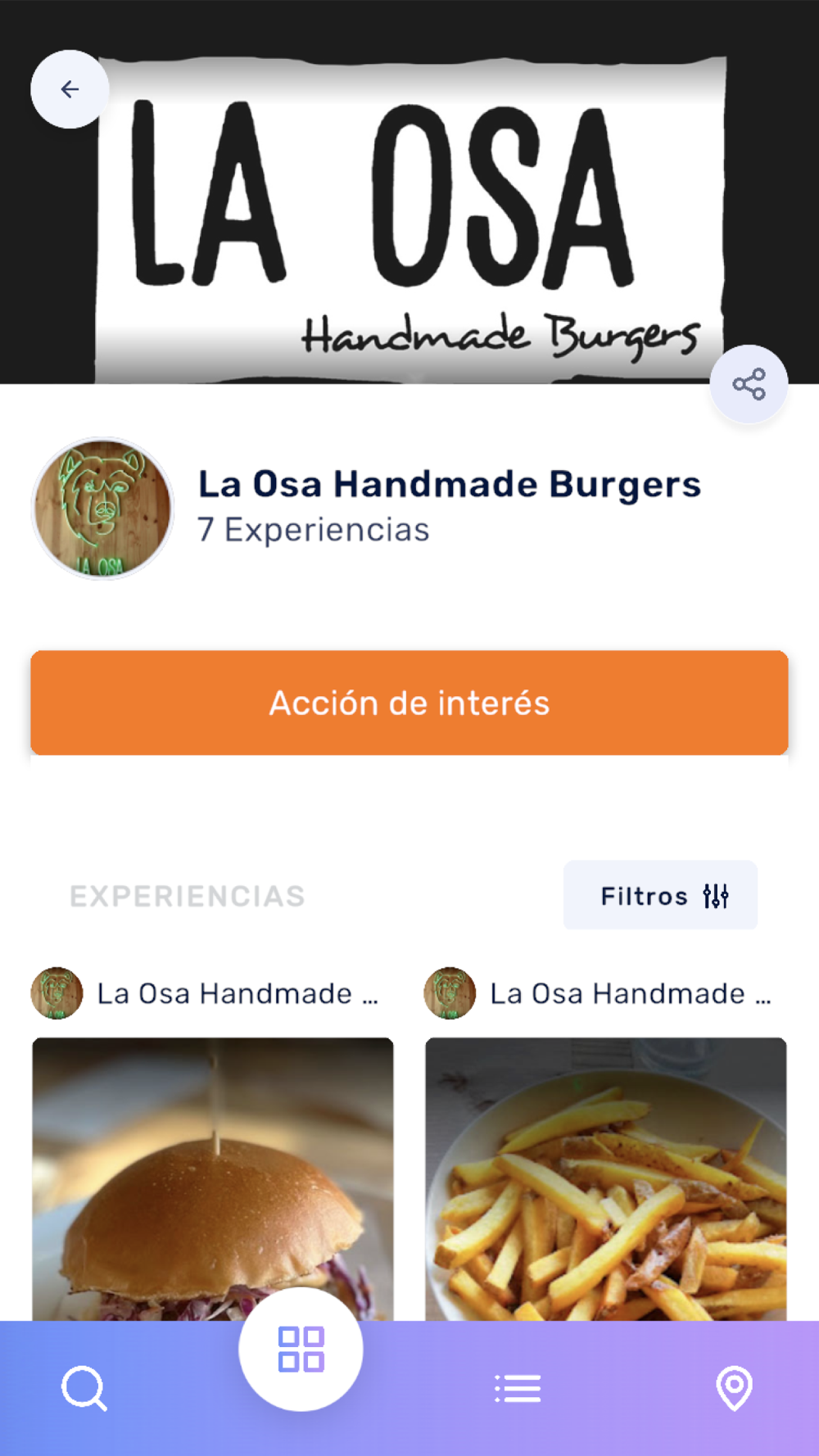Open the burger experience card
Screen dimensions: 819x1456
coord(213,1179)
